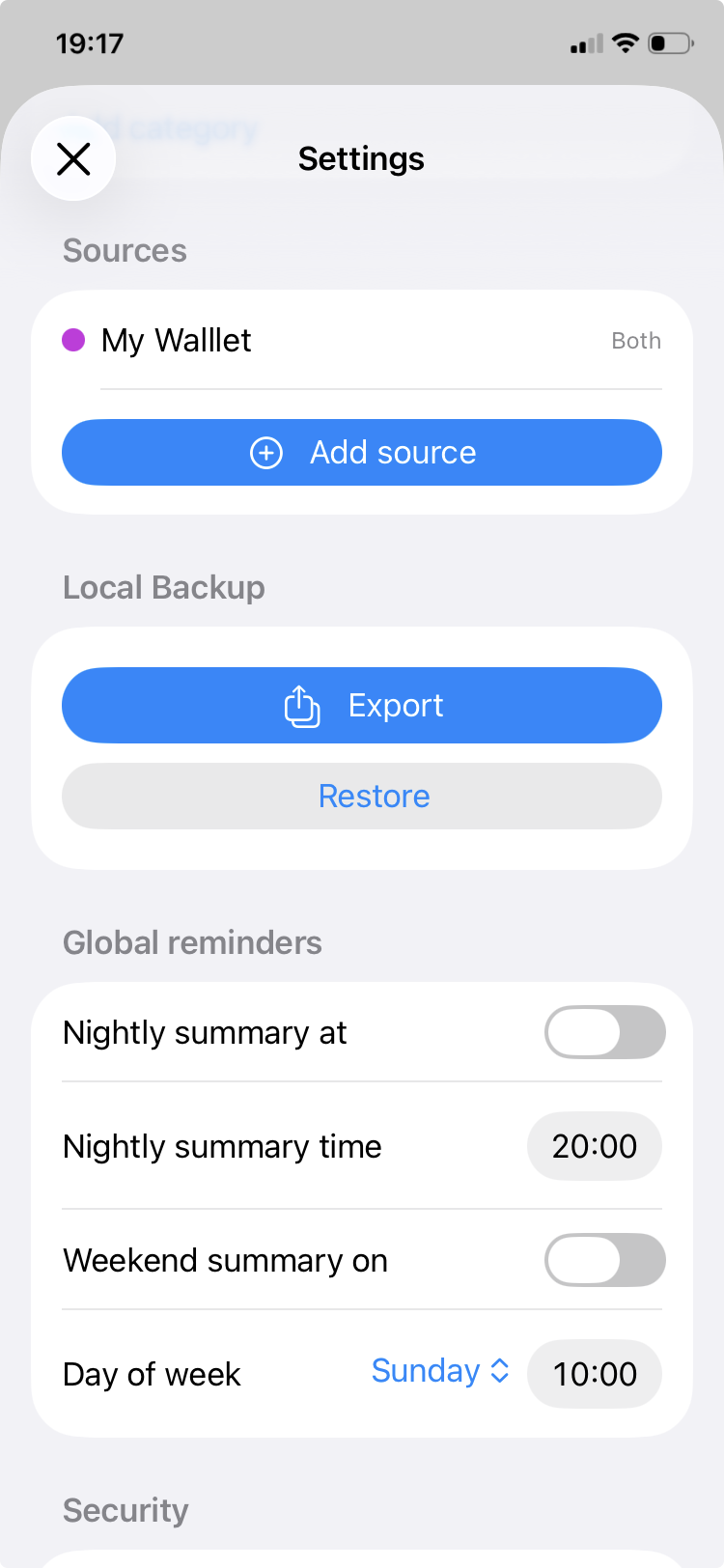Enable the Nightly summary at switch
Image resolution: width=724 pixels, height=1568 pixels.
pyautogui.click(x=605, y=1031)
